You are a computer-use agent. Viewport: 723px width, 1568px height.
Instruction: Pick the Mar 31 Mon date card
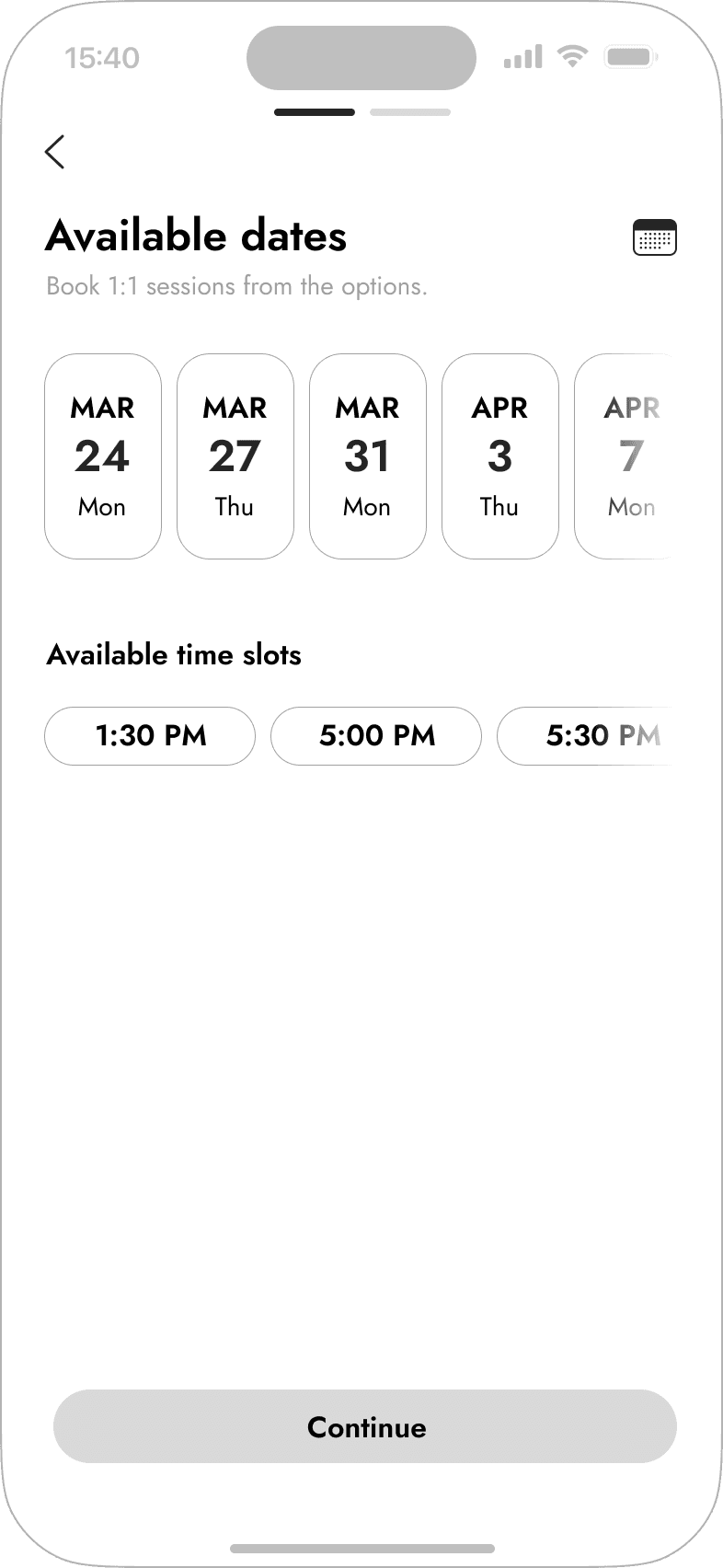tap(368, 456)
